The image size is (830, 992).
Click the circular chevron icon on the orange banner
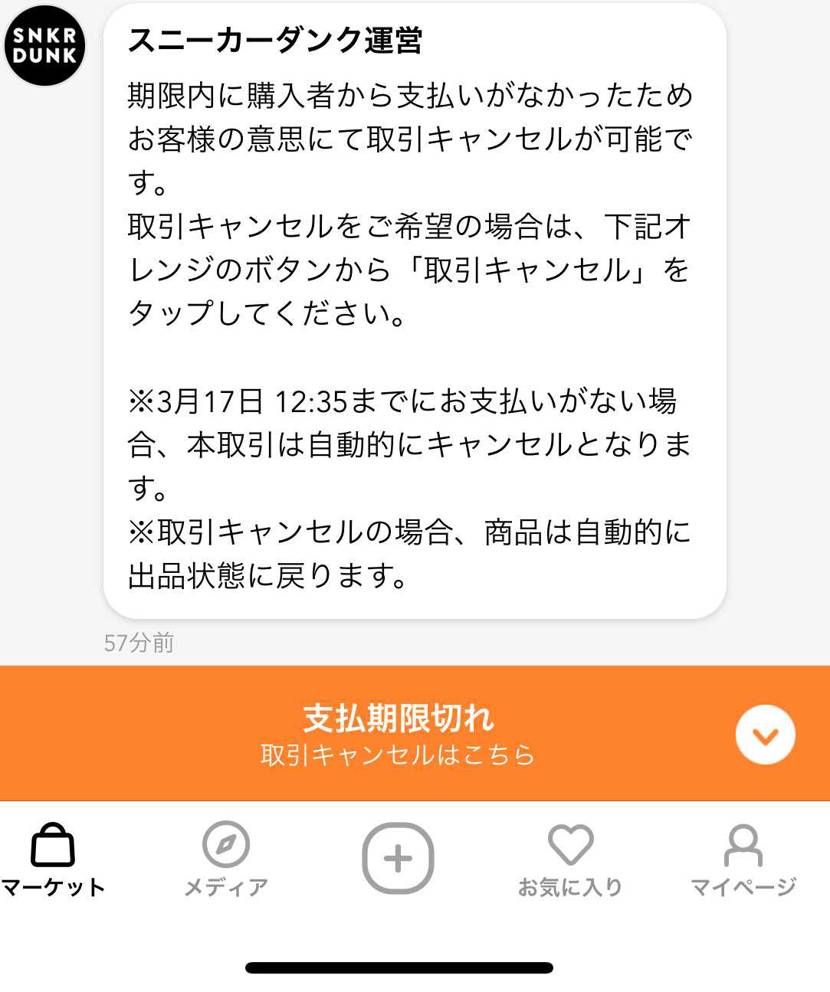coord(766,735)
